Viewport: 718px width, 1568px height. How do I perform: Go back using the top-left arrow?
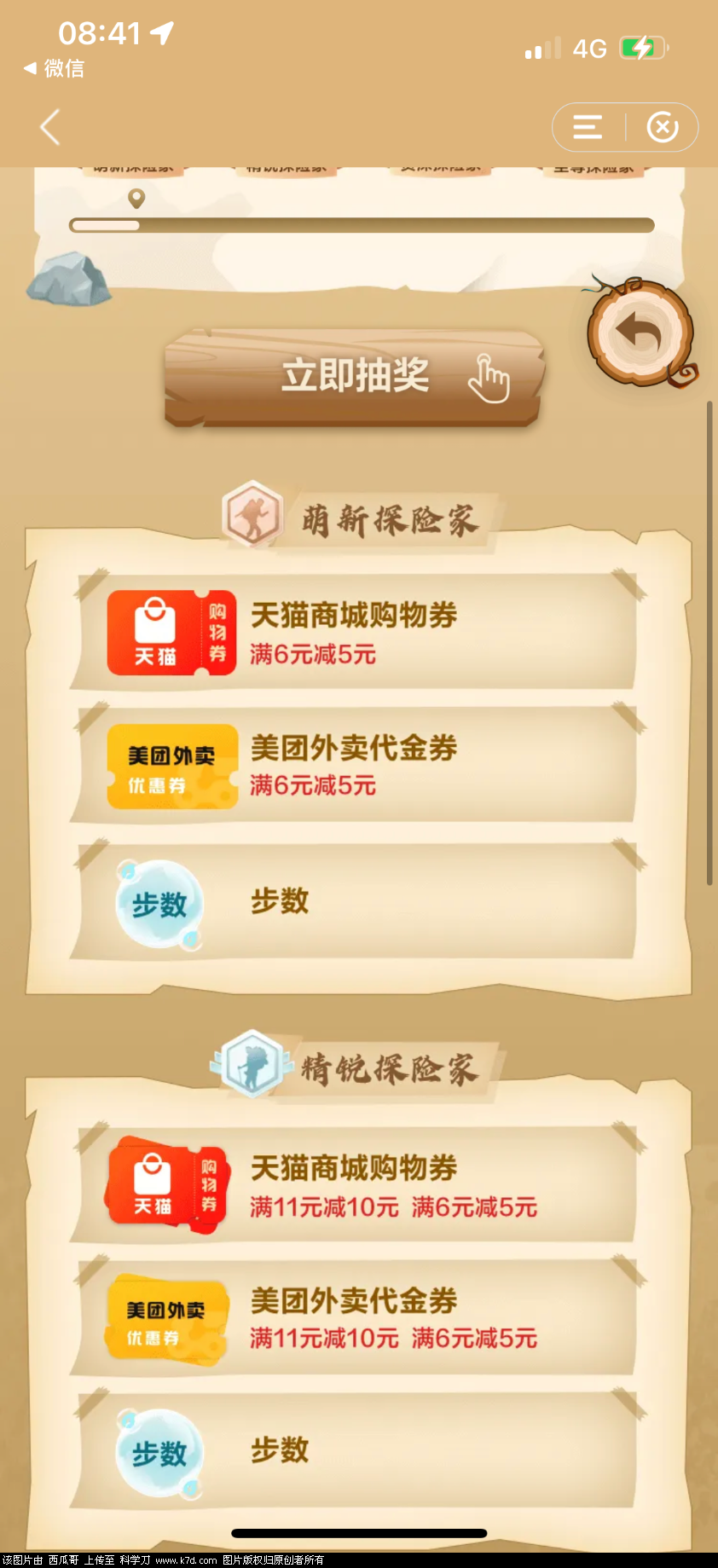(x=50, y=128)
